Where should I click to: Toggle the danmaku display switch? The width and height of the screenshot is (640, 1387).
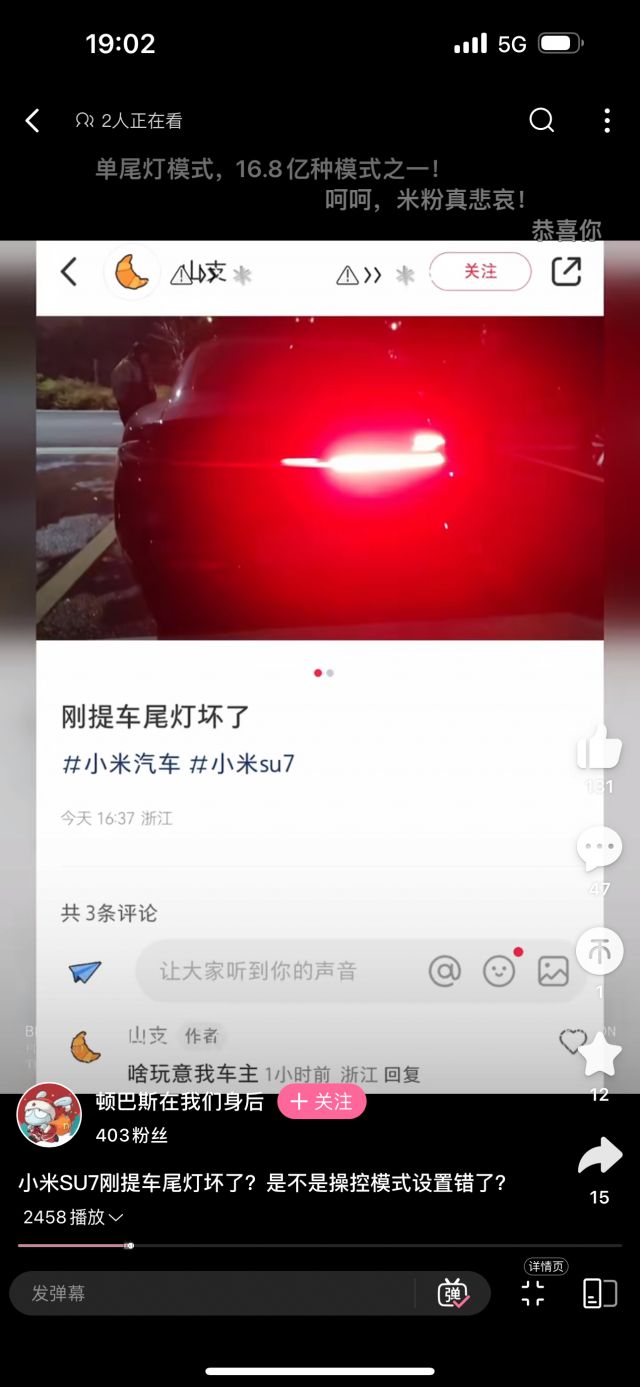click(453, 1293)
